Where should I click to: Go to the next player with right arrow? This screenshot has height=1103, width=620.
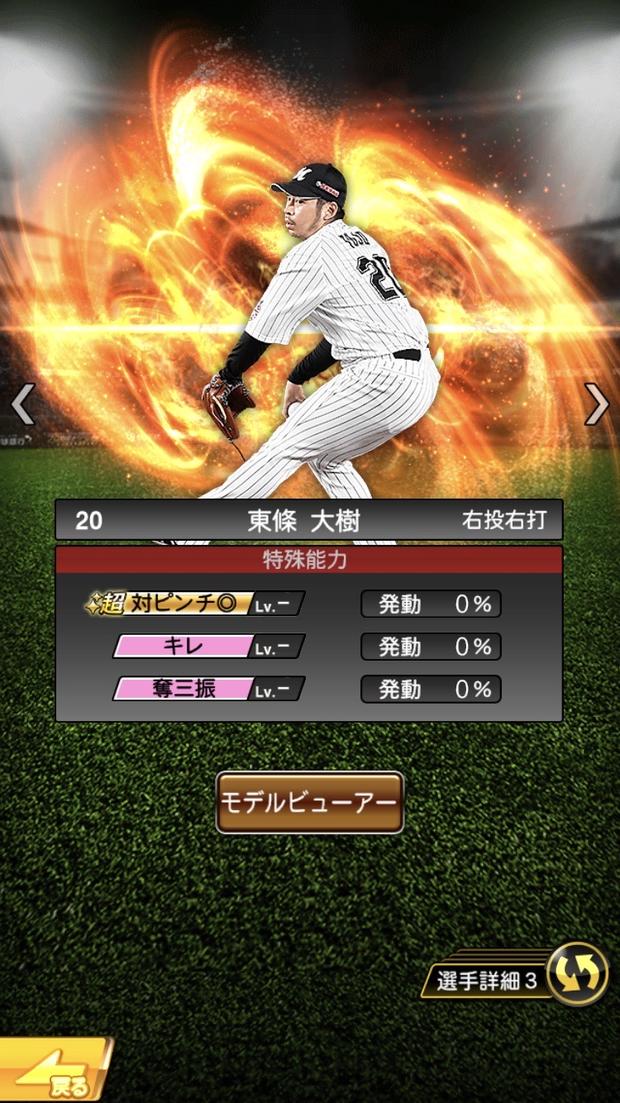[597, 404]
